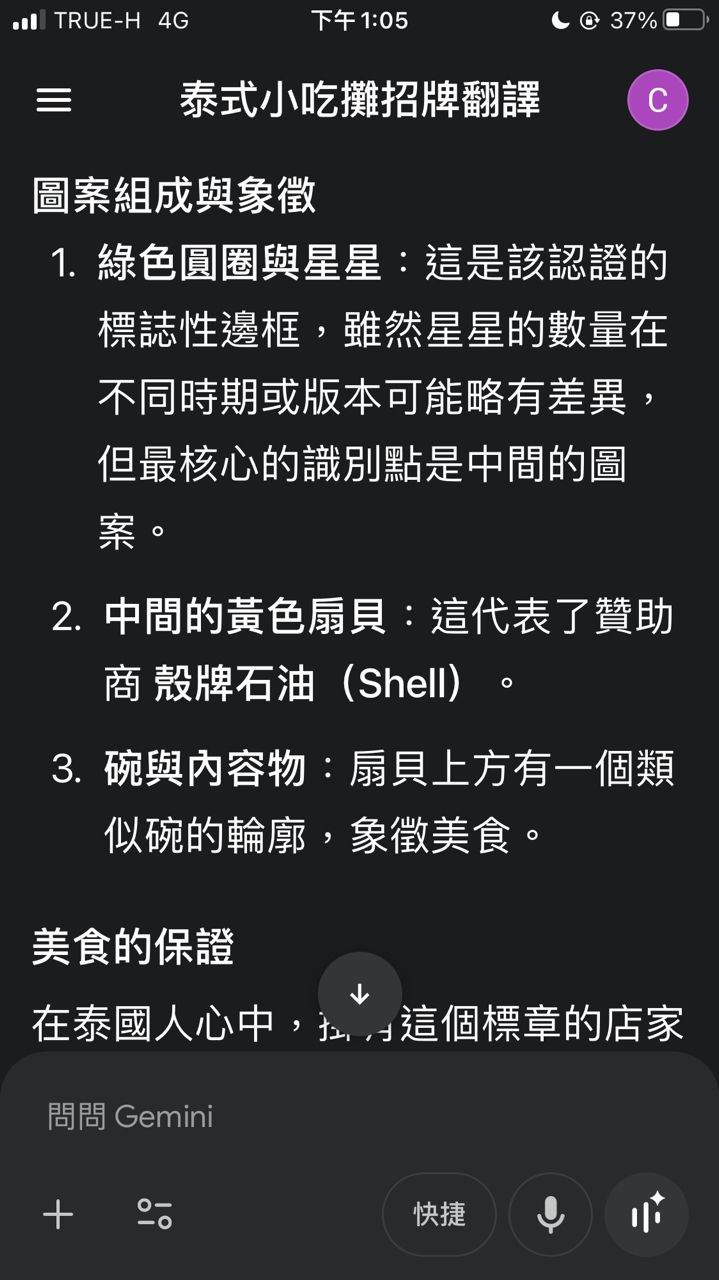Open the hamburger drawer menu

54,101
